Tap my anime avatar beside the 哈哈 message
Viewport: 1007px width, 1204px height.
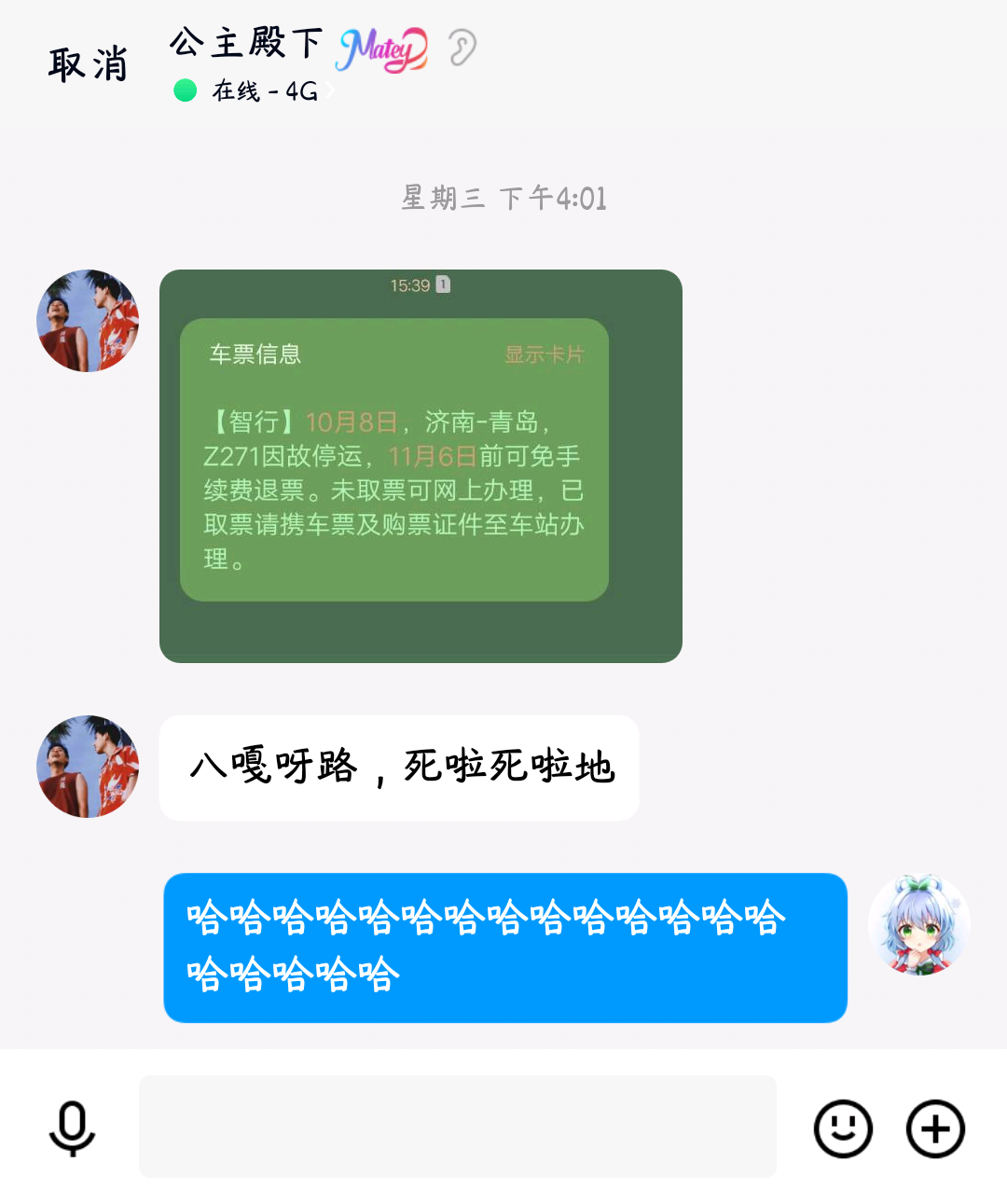(919, 925)
